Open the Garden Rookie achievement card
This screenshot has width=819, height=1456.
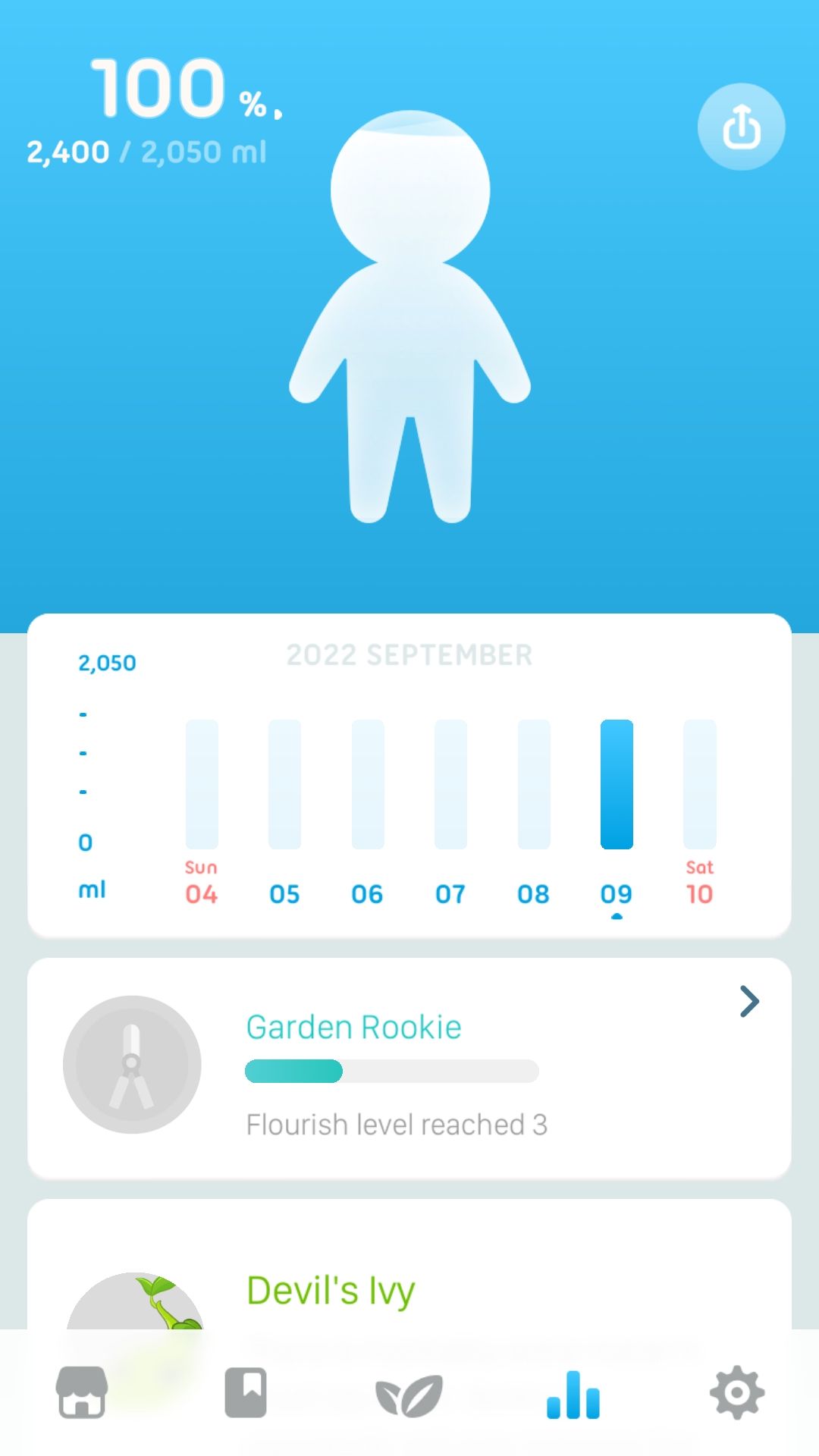tap(409, 1068)
